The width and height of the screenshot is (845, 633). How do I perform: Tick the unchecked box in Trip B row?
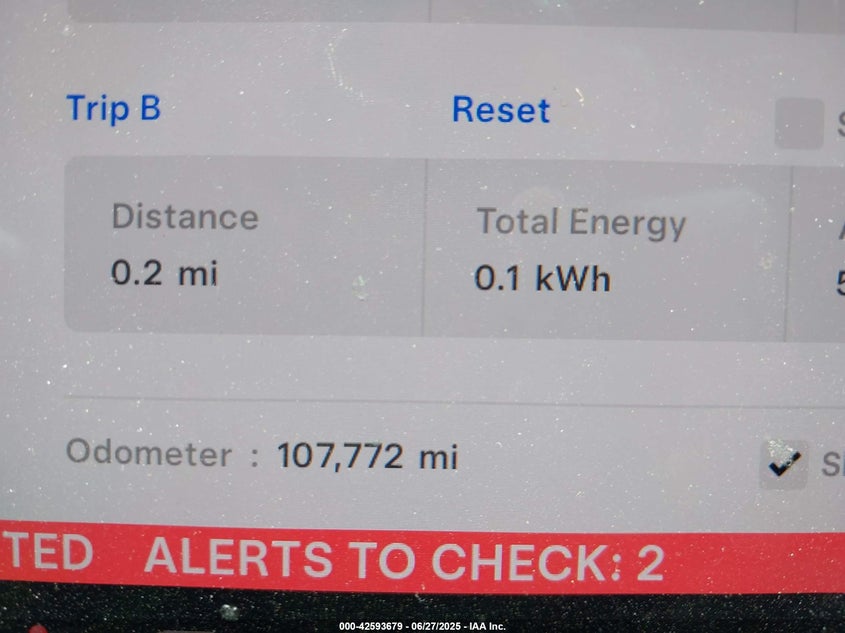tap(799, 124)
